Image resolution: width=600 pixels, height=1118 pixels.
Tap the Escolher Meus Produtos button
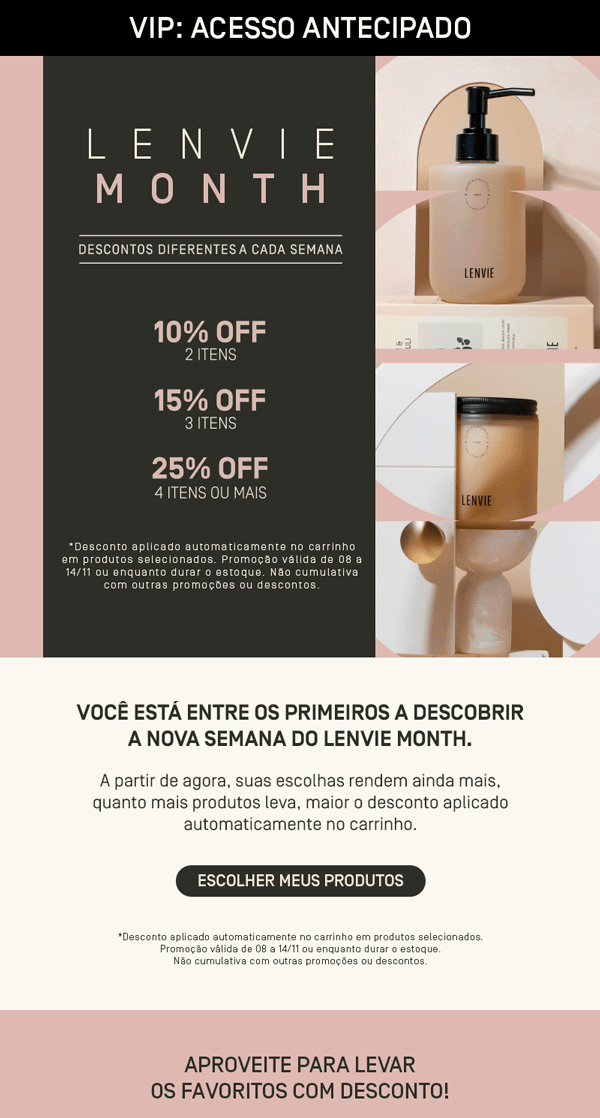300,881
